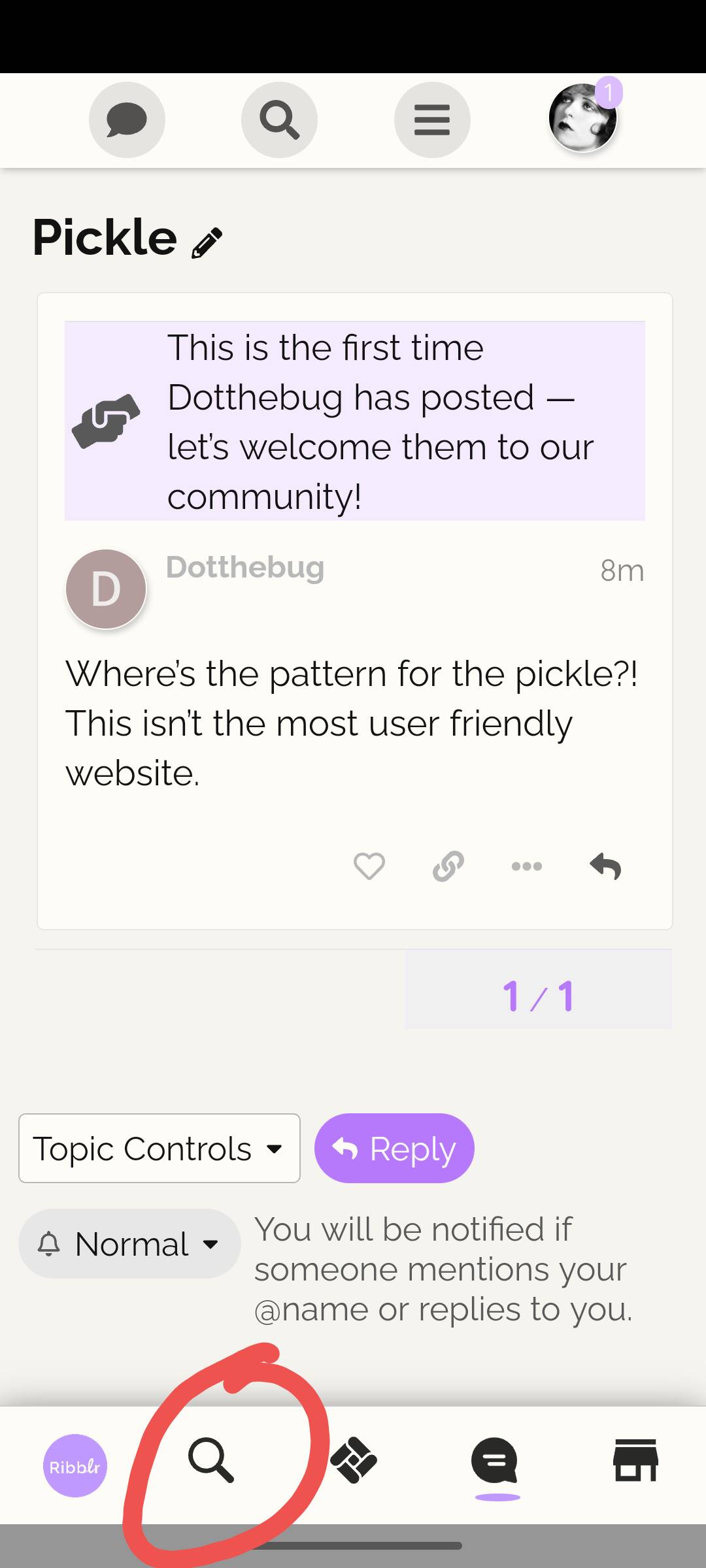Open the 1 / 1 post progress indicator
Viewport: 706px width, 1568px height.
pos(539,996)
